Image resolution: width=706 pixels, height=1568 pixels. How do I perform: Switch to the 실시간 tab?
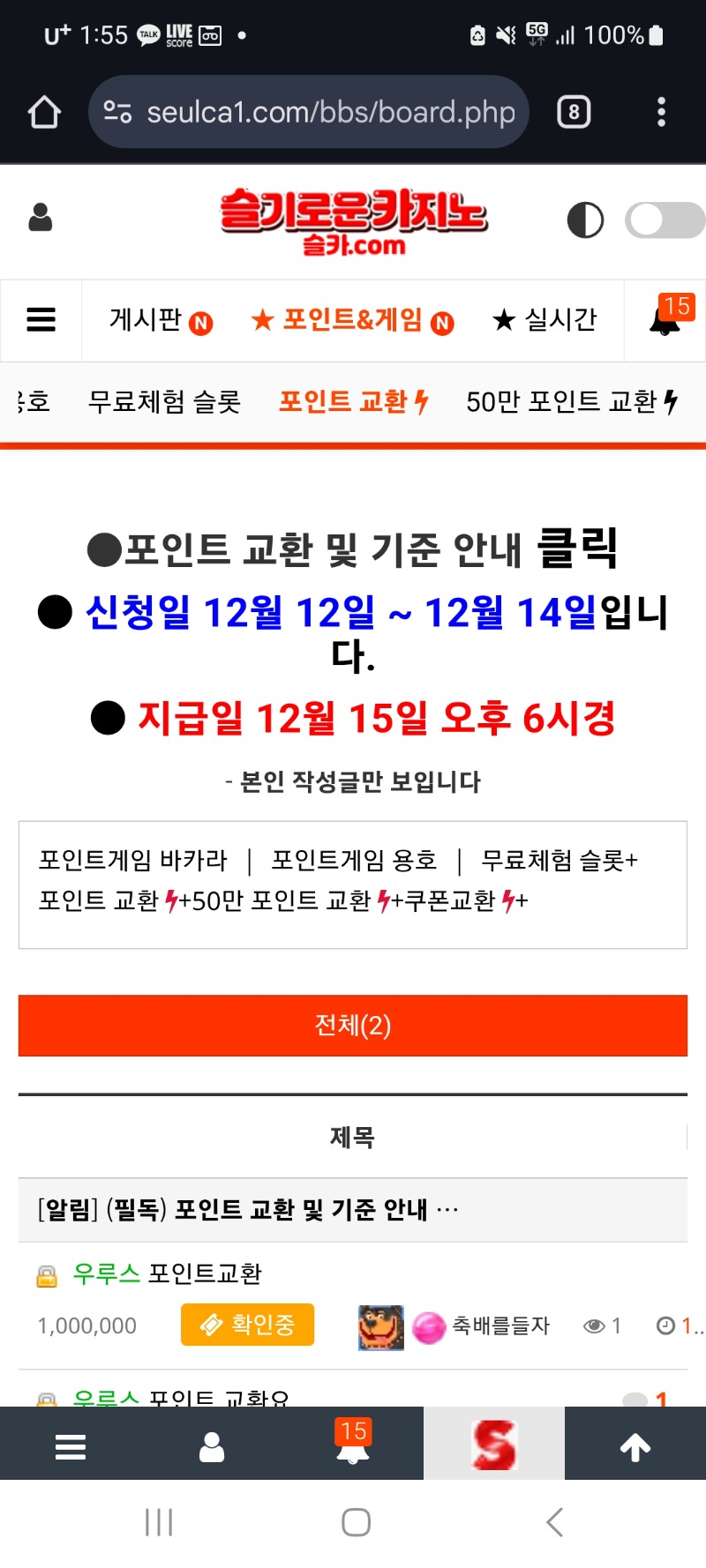(x=545, y=320)
